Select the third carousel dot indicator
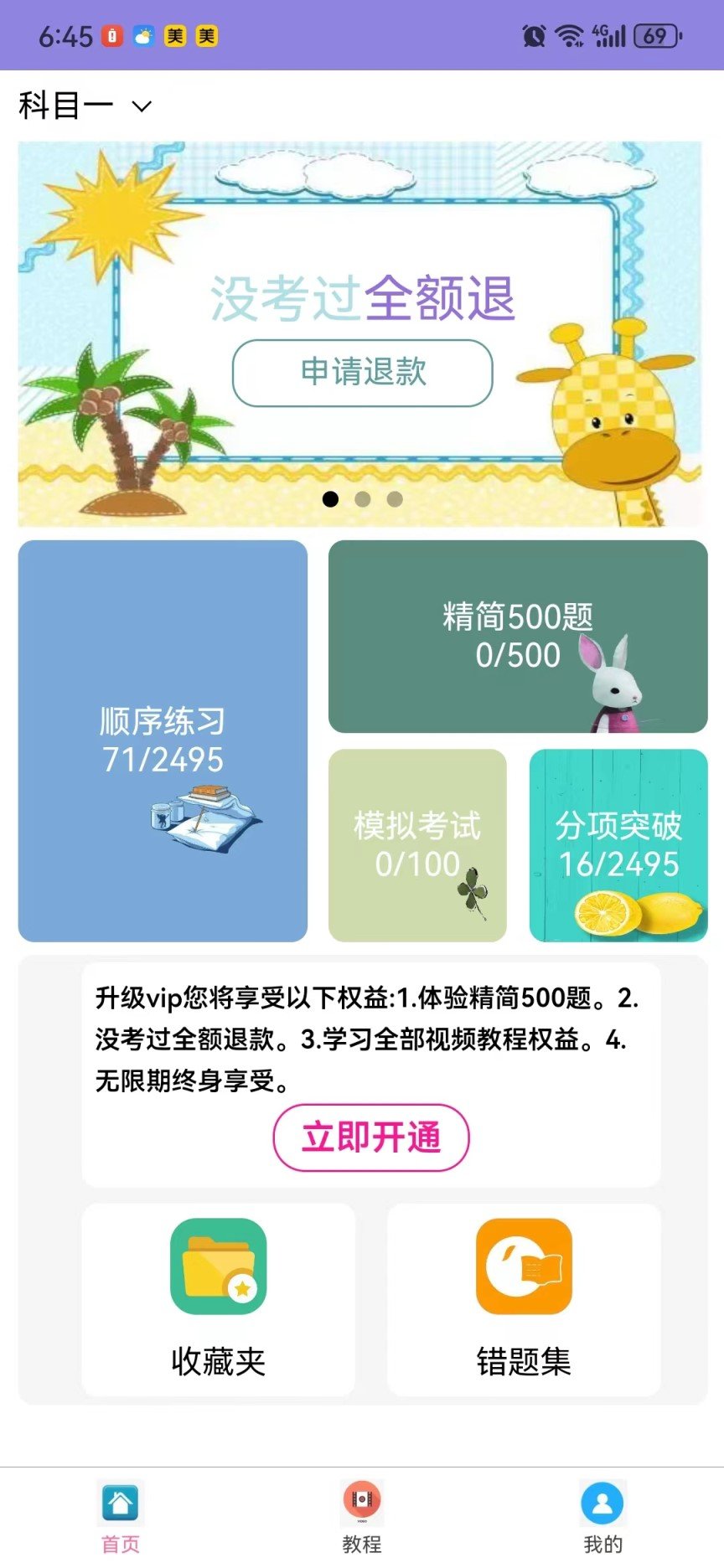The height and width of the screenshot is (1568, 724). point(396,499)
